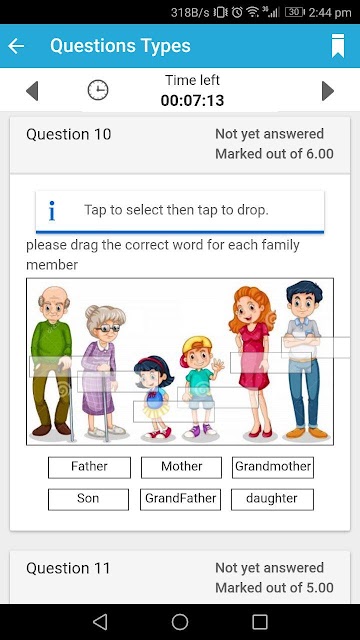This screenshot has height=640, width=360.
Task: Go back using the header arrow
Action: point(16,46)
